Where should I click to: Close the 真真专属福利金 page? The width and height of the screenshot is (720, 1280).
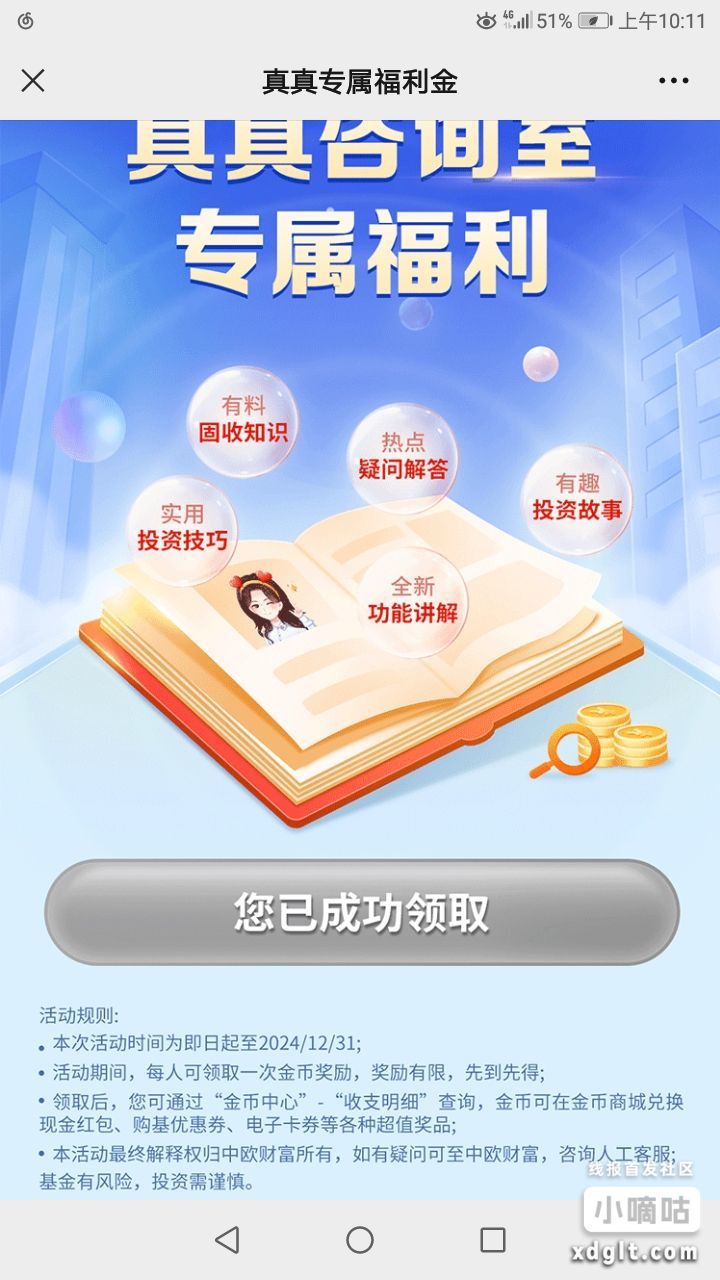33,81
